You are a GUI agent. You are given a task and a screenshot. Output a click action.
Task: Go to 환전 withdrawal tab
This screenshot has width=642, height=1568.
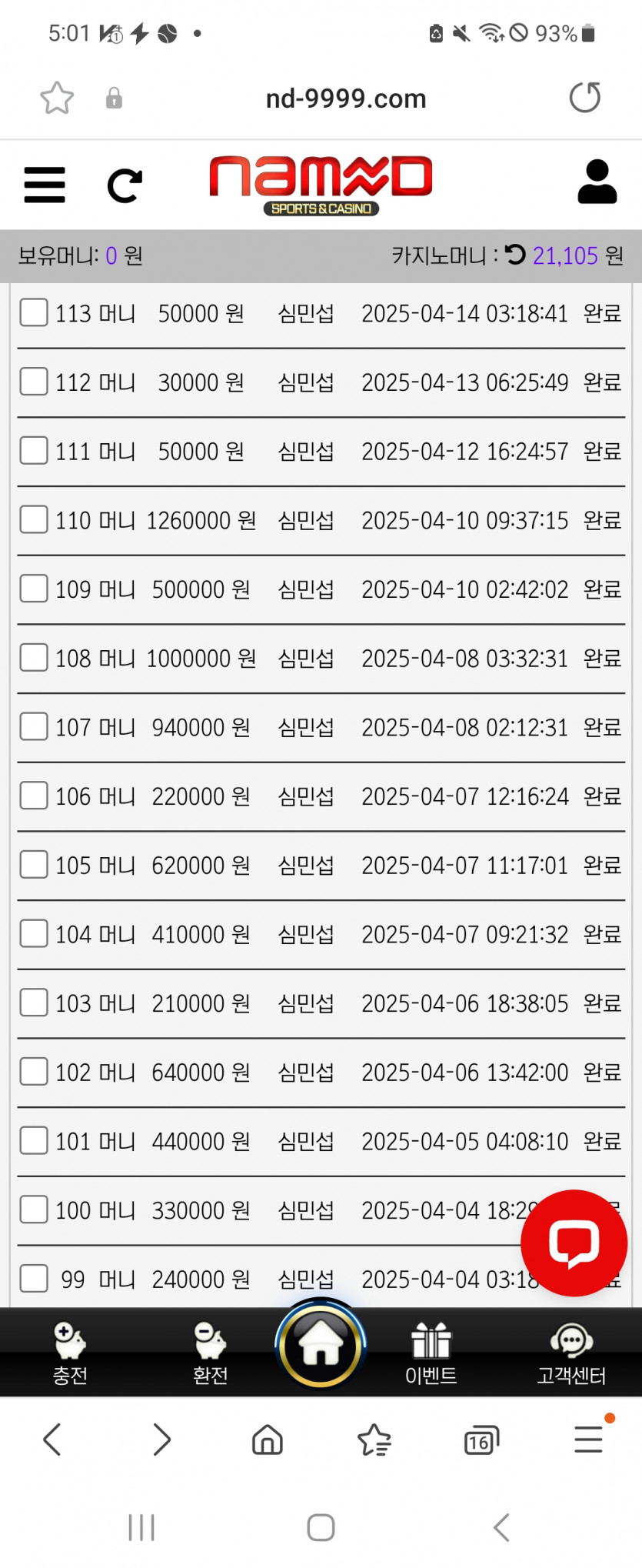[210, 1353]
